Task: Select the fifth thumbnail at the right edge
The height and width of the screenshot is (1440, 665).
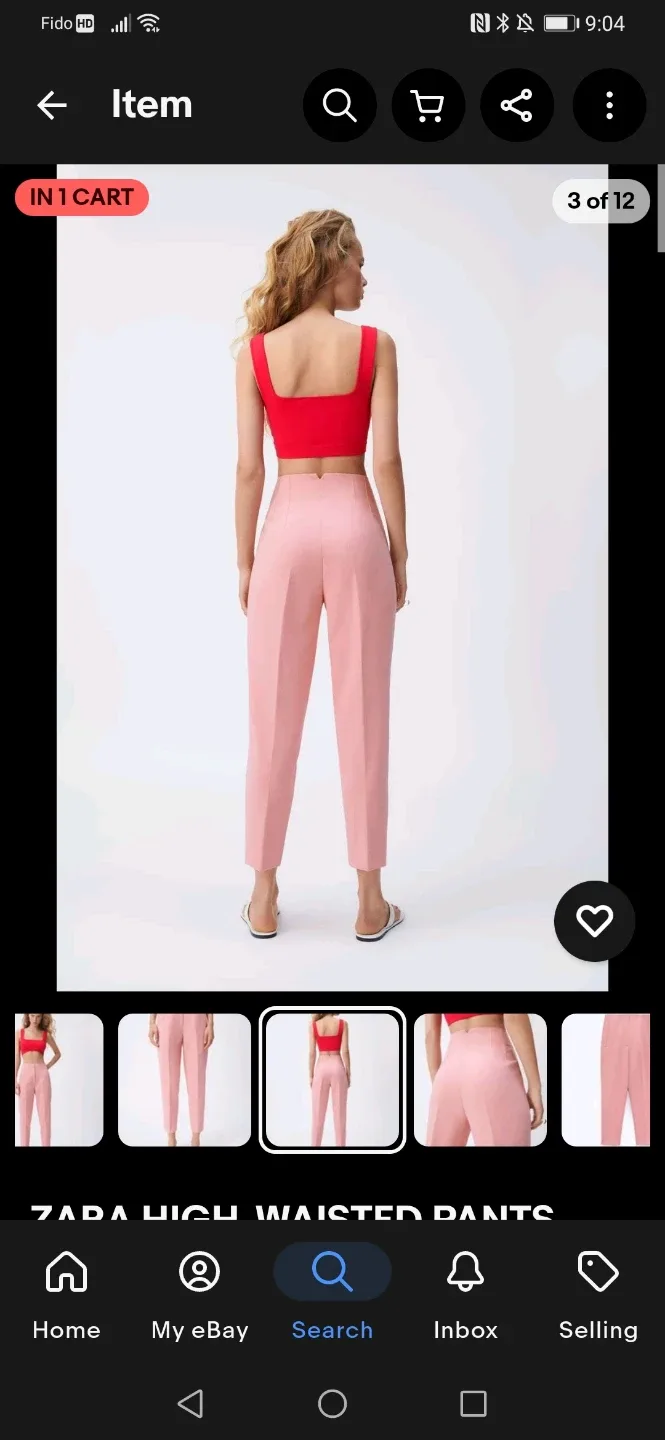Action: coord(606,1080)
